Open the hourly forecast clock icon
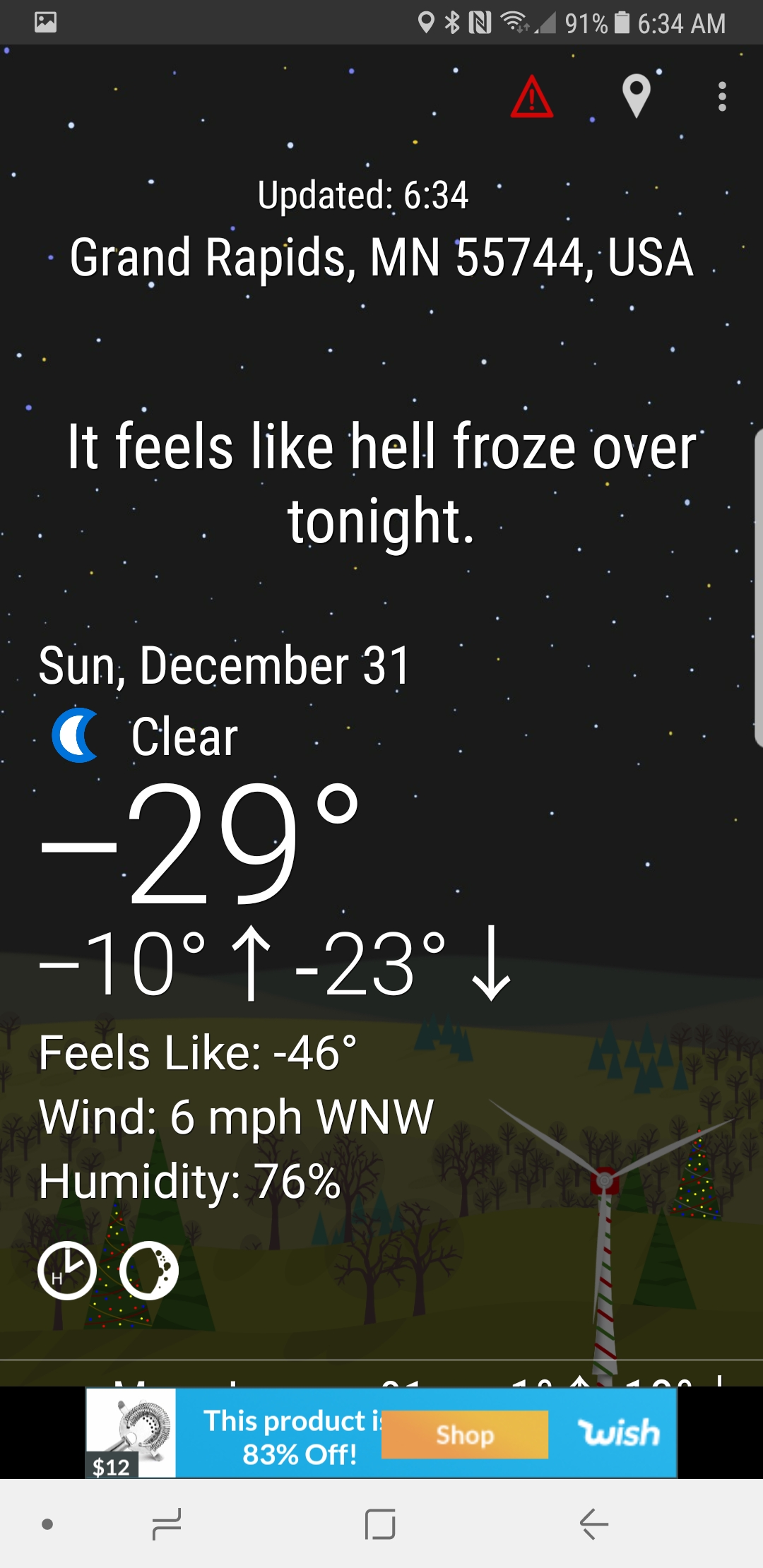Viewport: 763px width, 1568px height. (67, 1271)
